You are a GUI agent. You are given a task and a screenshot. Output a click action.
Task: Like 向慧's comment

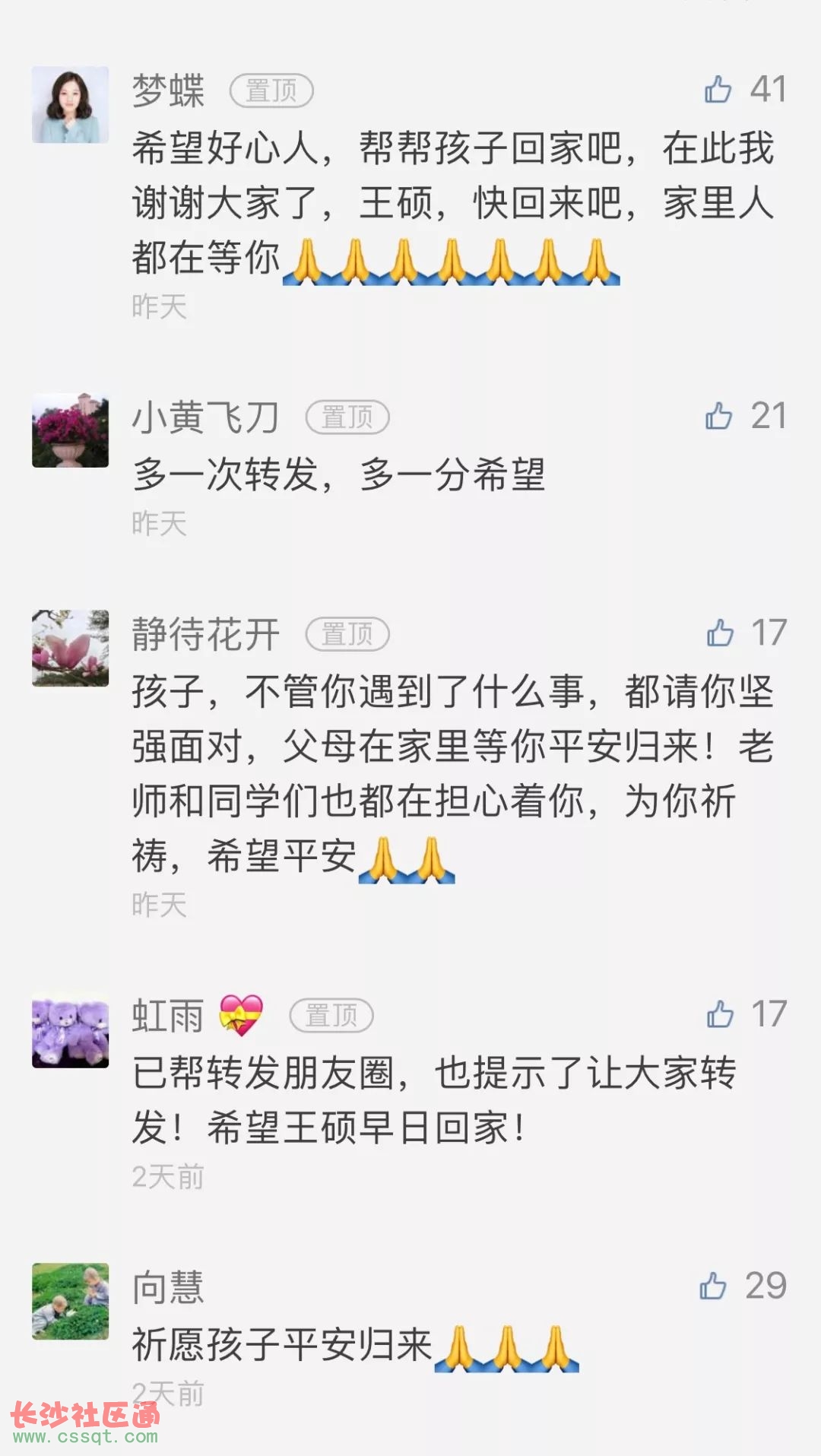[x=713, y=1286]
